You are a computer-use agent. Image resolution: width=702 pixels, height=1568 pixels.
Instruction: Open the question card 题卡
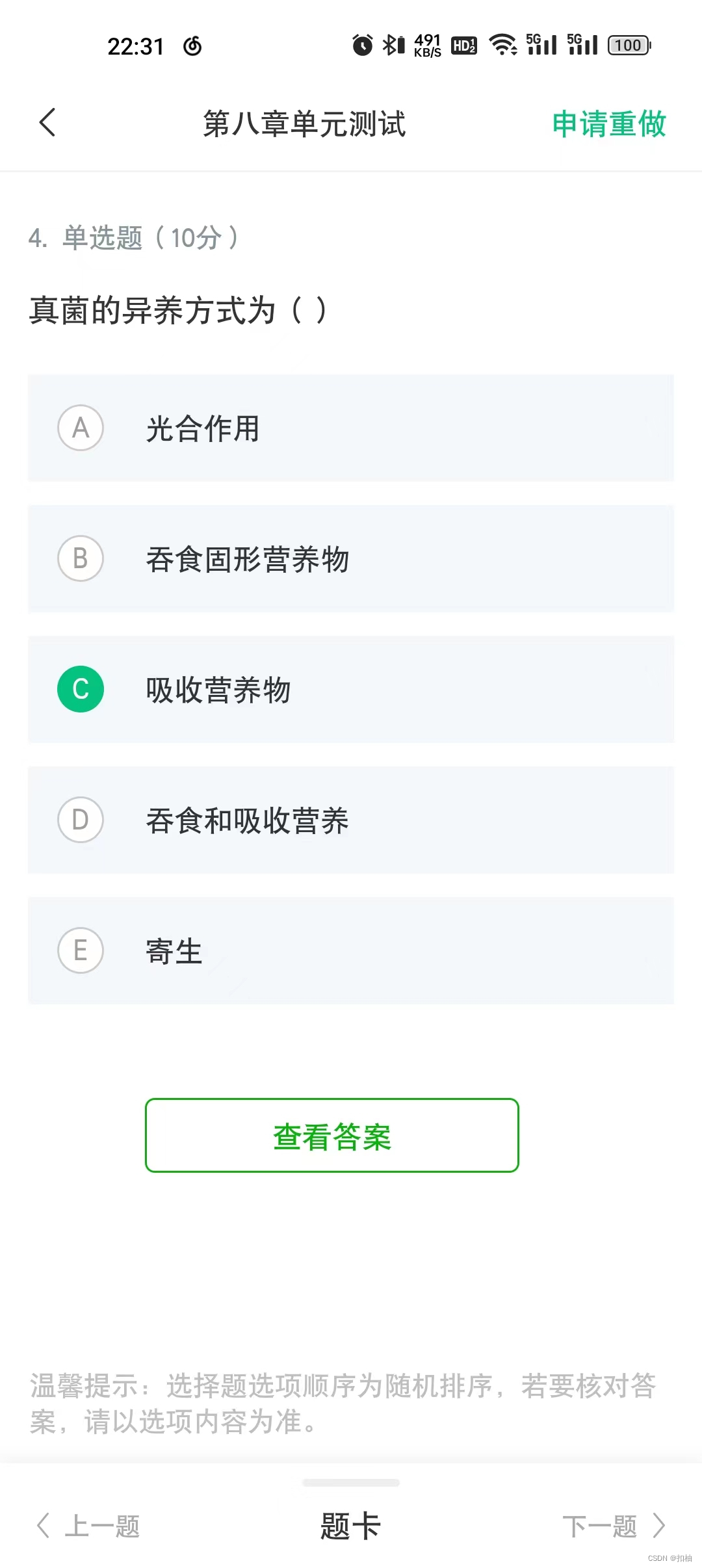tap(350, 1525)
